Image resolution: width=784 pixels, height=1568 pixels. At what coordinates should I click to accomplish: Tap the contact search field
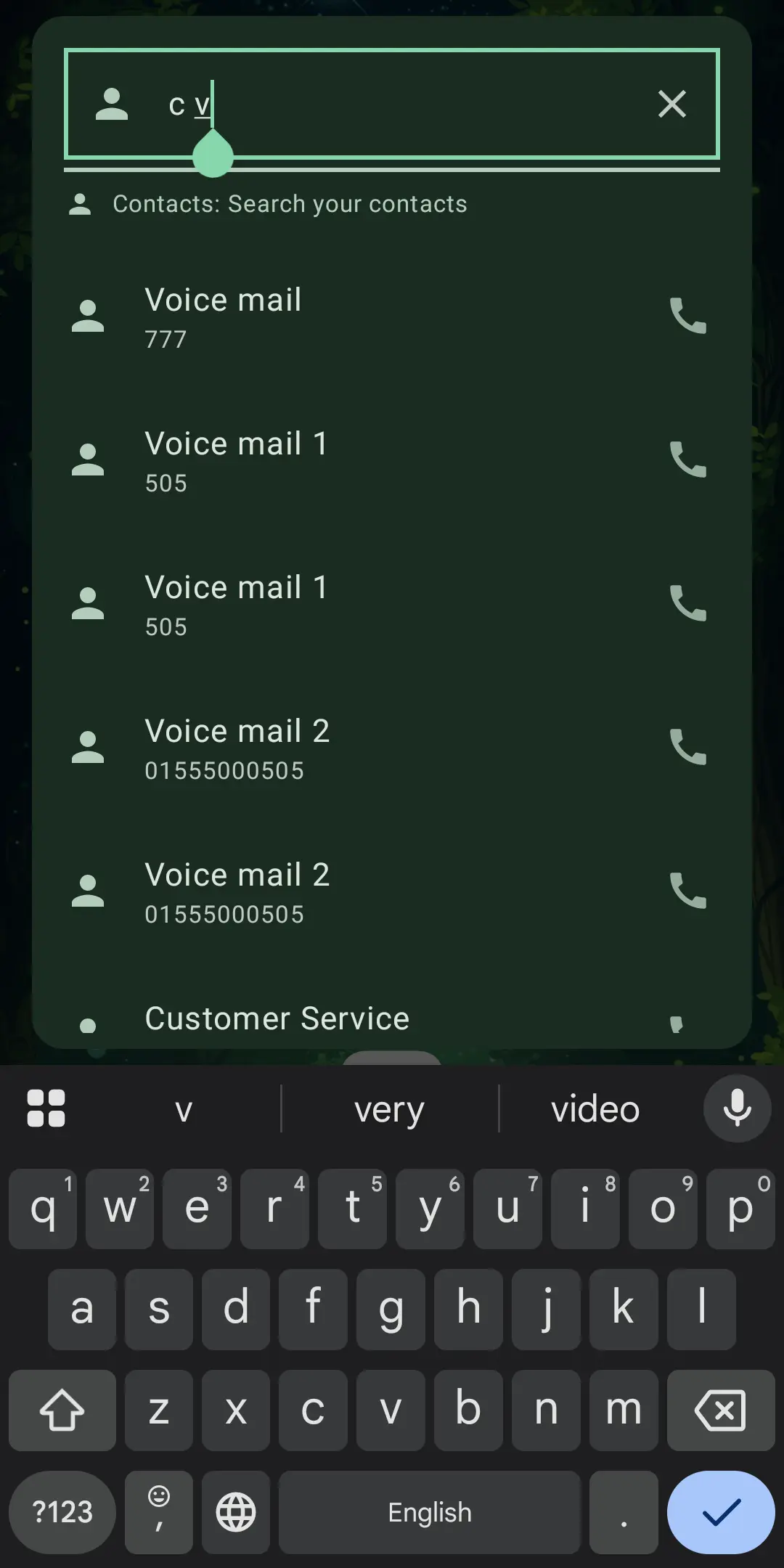coord(392,104)
